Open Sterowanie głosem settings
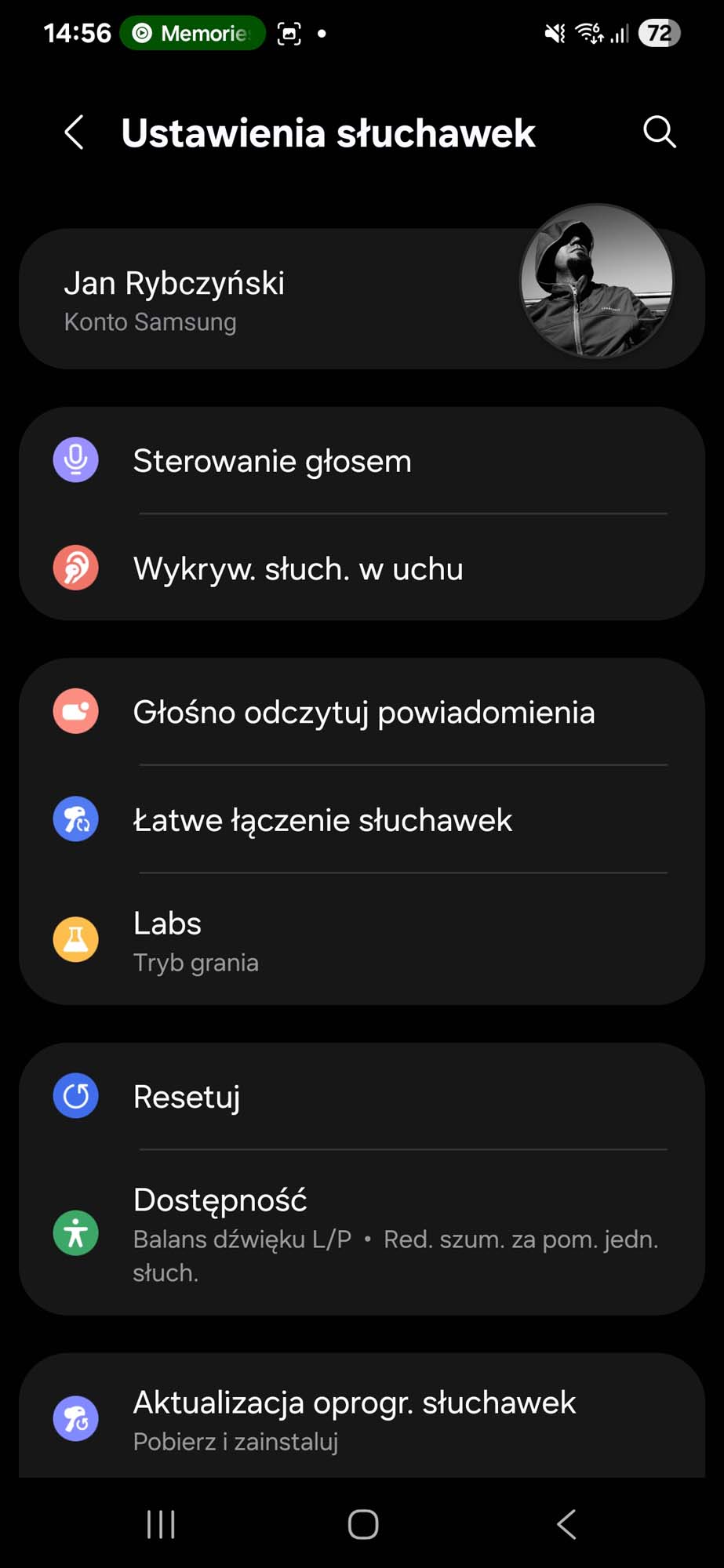Screen dimensions: 724x1568 click(x=361, y=461)
